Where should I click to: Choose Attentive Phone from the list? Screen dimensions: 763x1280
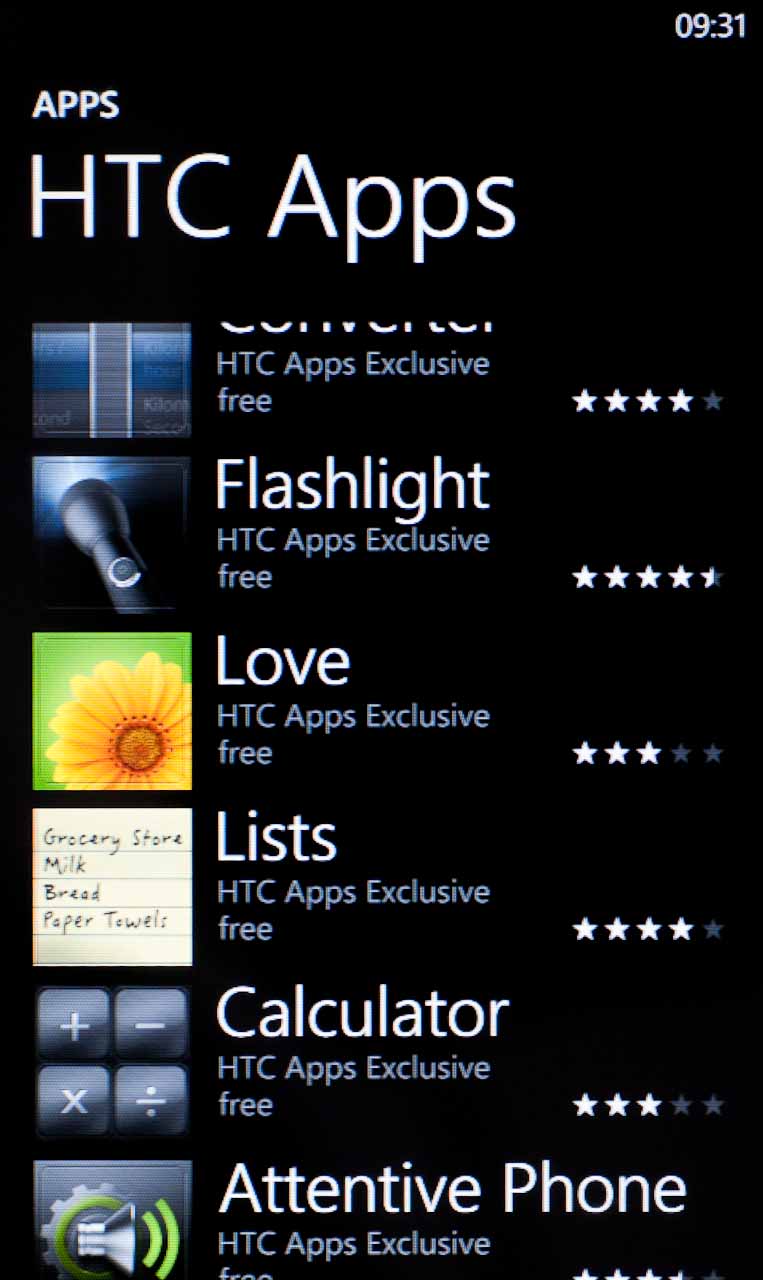(378, 1220)
